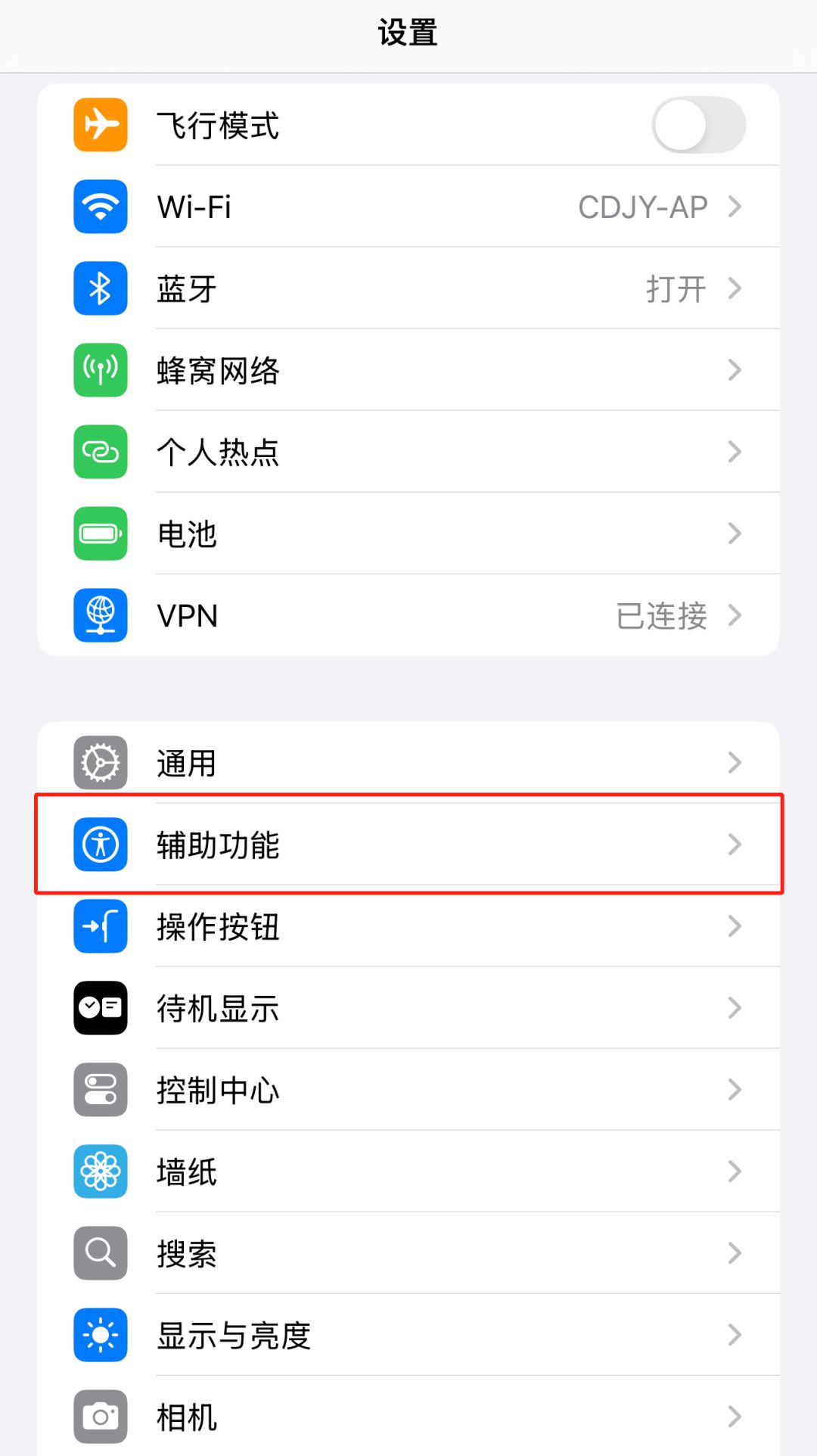The height and width of the screenshot is (1456, 817).
Task: Open the Wi-Fi settings chevron
Action: tap(735, 207)
